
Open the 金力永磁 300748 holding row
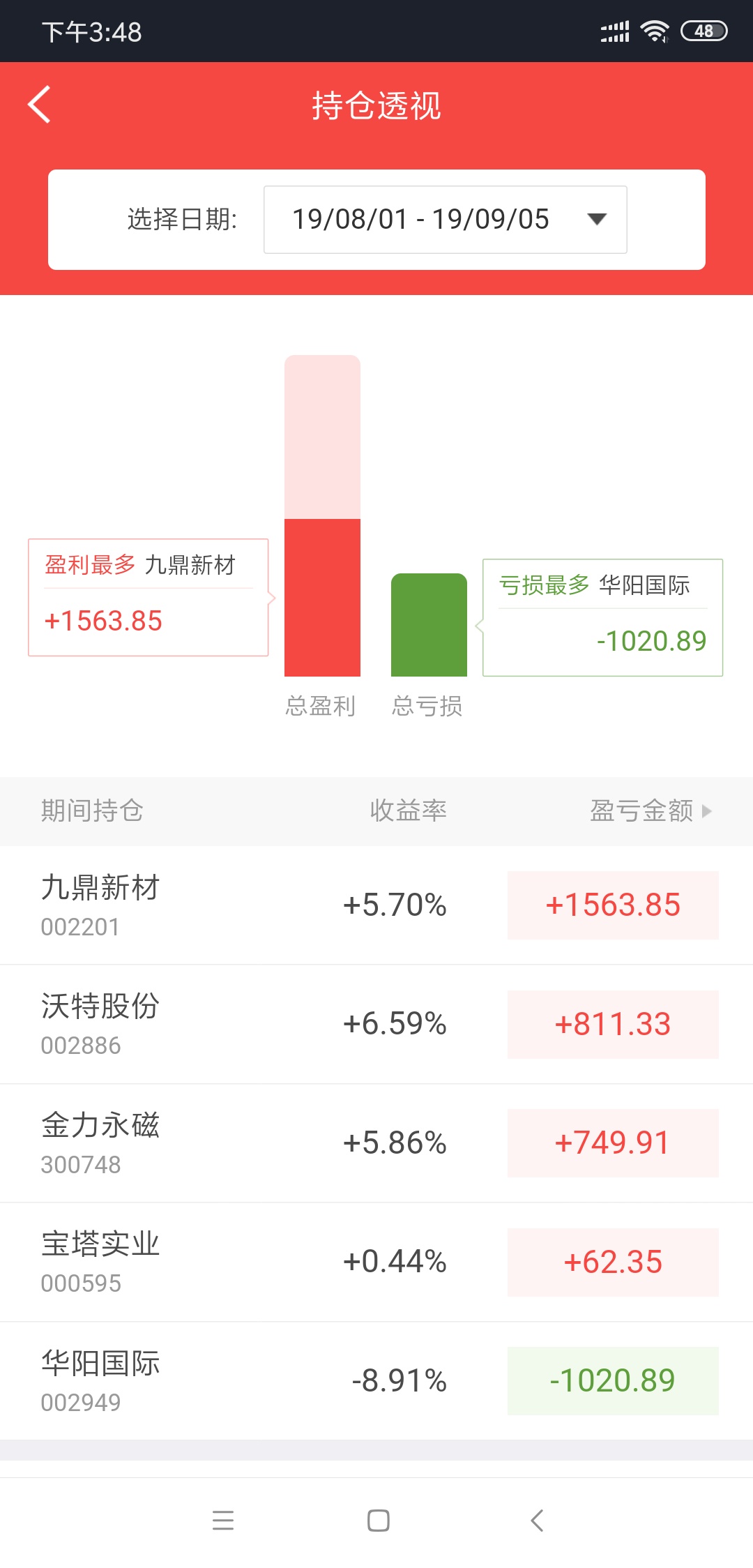coord(376,1143)
